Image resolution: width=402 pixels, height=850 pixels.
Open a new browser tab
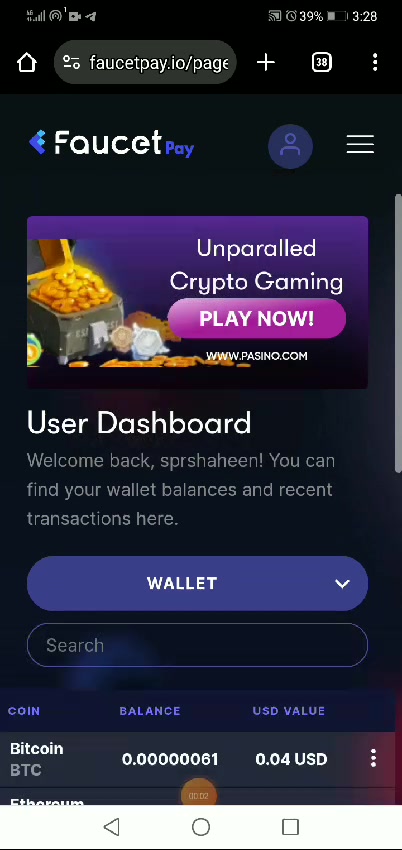(x=265, y=63)
